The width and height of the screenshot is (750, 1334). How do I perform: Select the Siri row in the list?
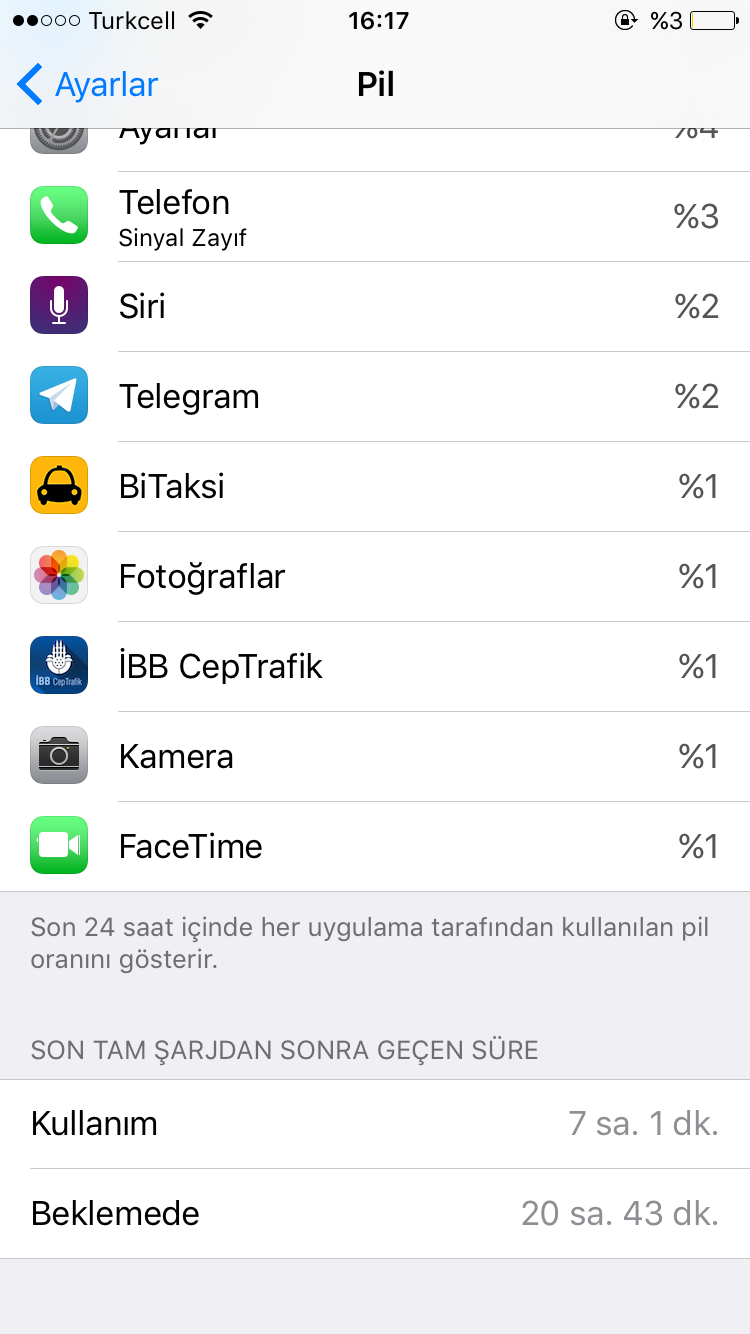click(x=375, y=306)
